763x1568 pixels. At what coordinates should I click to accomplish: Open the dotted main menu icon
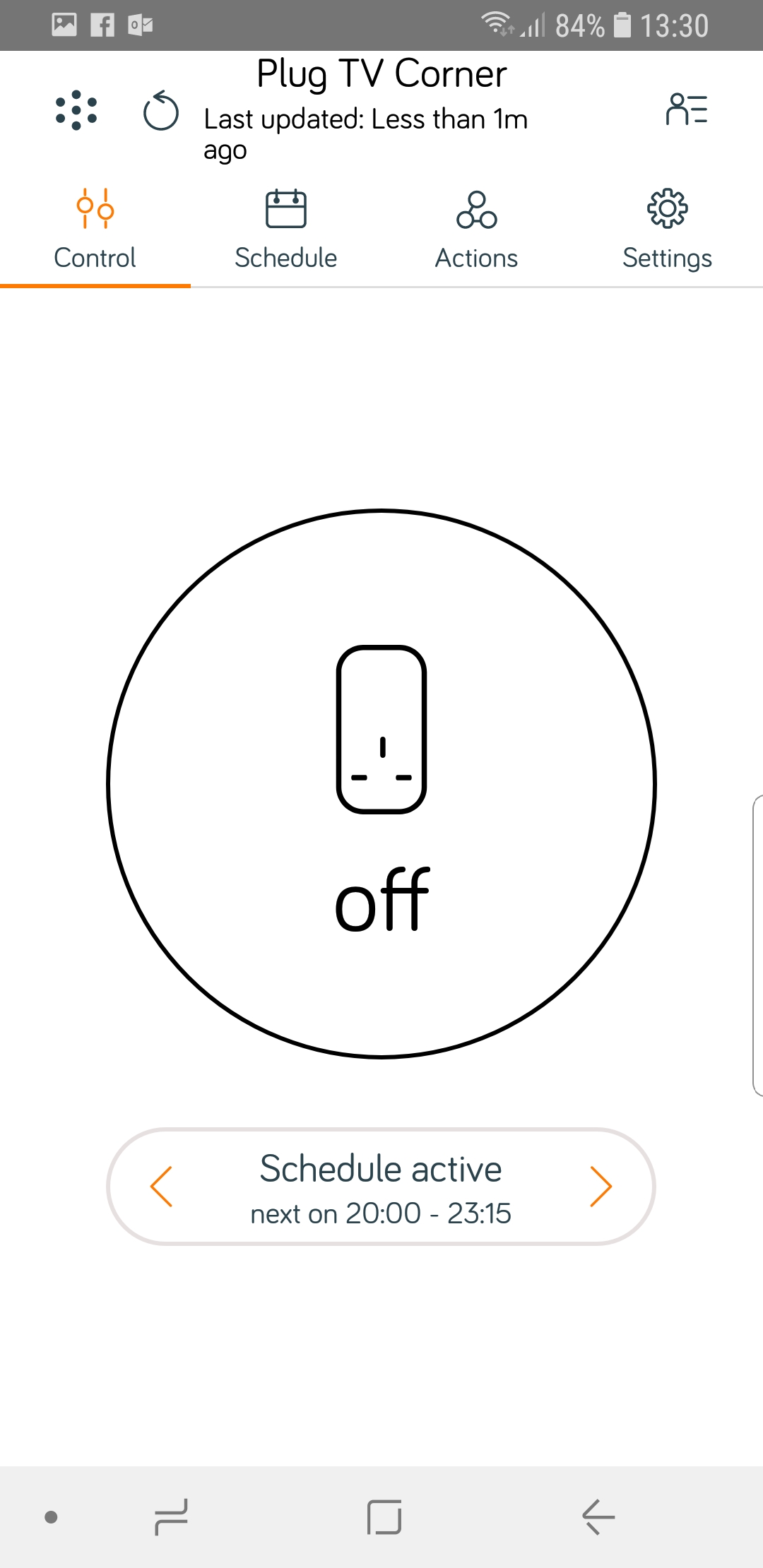tap(76, 111)
